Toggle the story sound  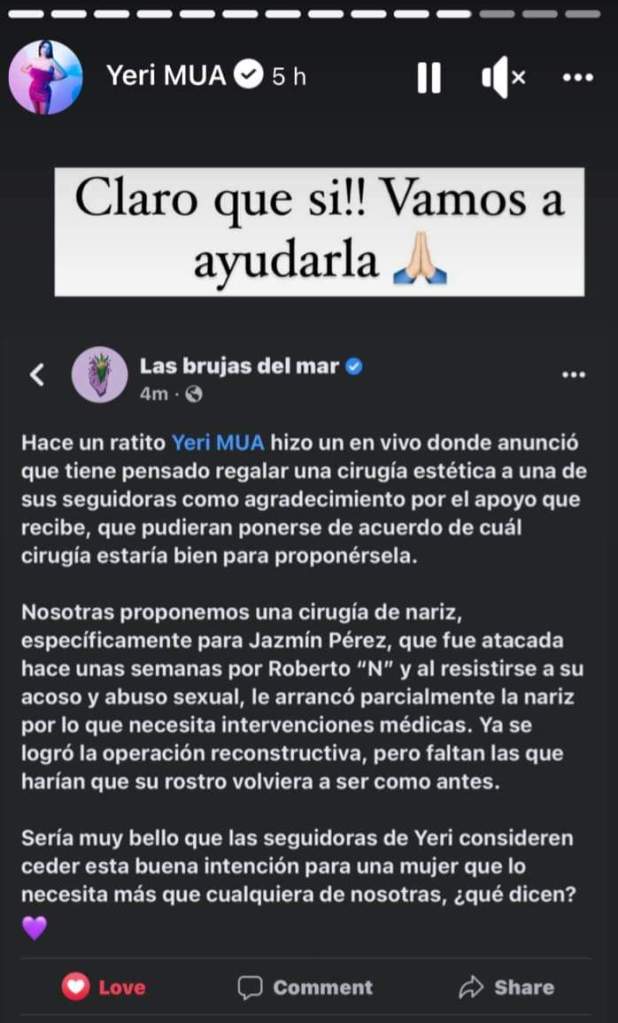(x=503, y=77)
